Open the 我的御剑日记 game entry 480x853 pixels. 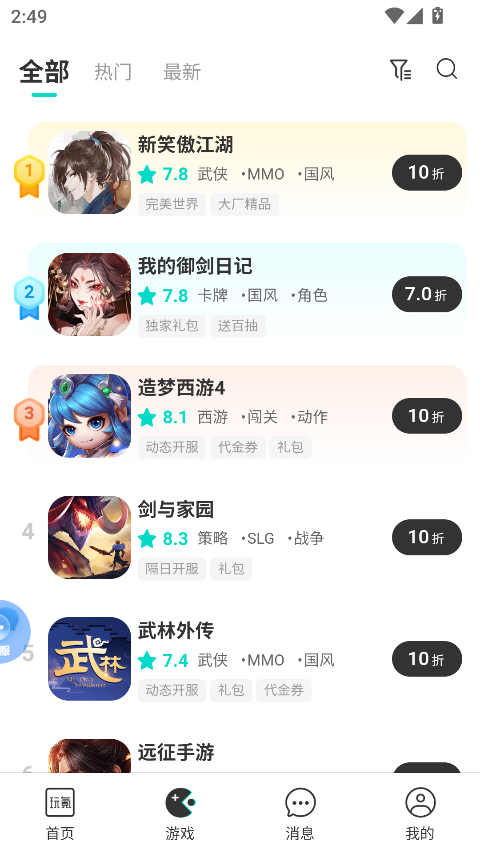tap(248, 294)
